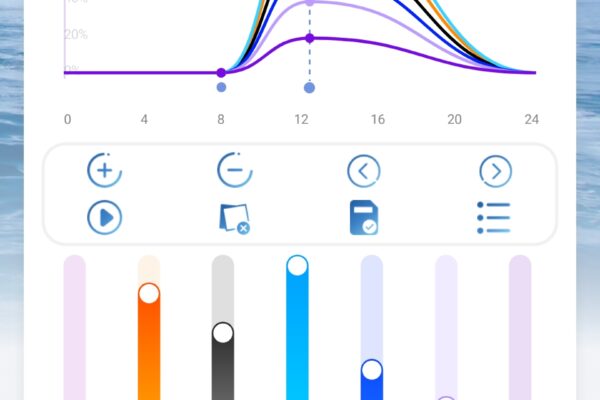Remove the time point with the minus icon
This screenshot has height=400, width=600.
pyautogui.click(x=234, y=171)
